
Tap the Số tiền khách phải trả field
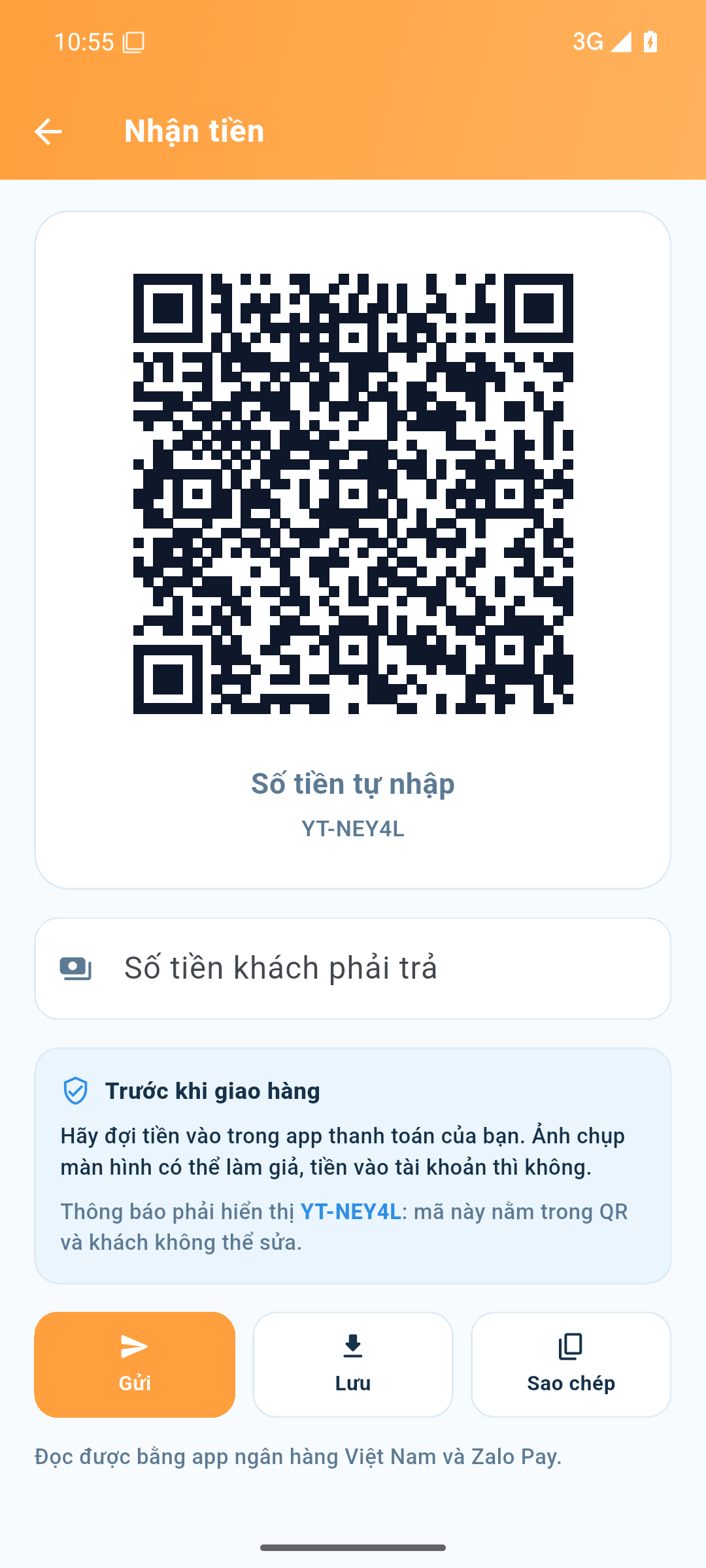[353, 968]
